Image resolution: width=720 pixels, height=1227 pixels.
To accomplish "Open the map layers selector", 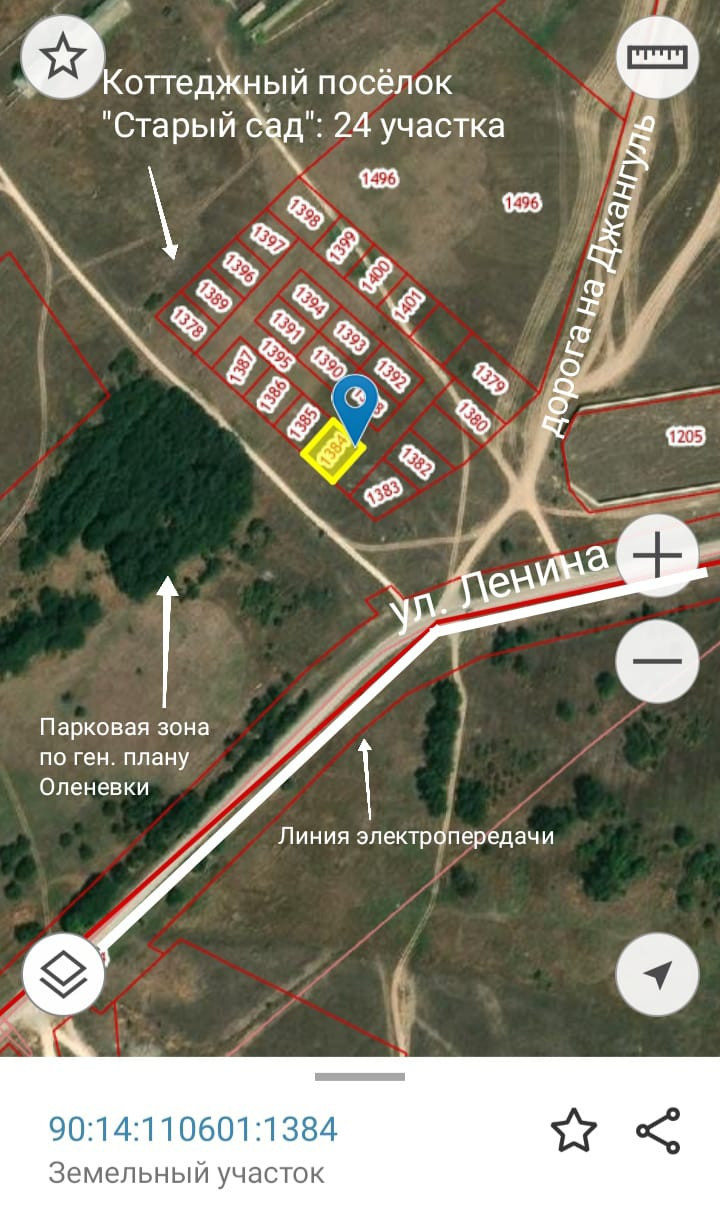I will click(64, 974).
